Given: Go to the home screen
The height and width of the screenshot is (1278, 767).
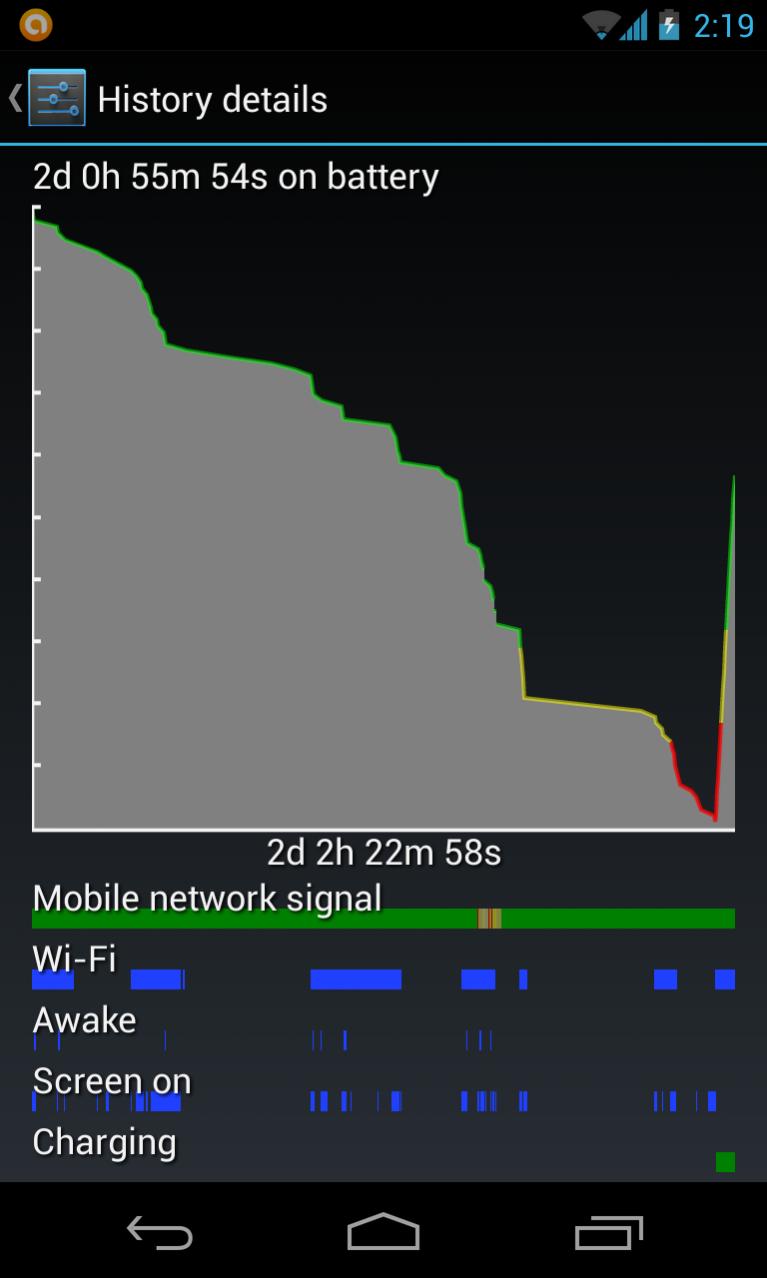Looking at the screenshot, I should [383, 1231].
